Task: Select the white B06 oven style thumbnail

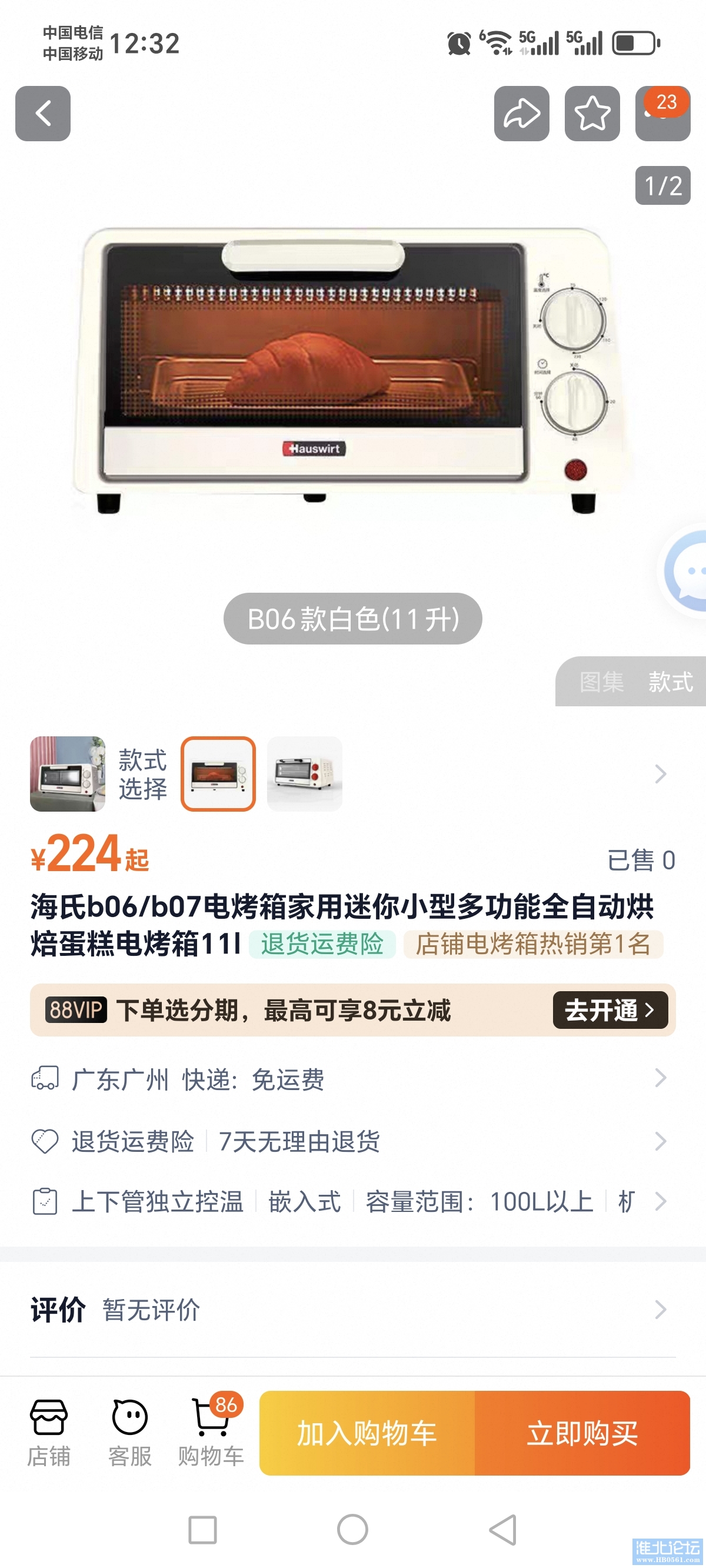Action: pos(218,773)
